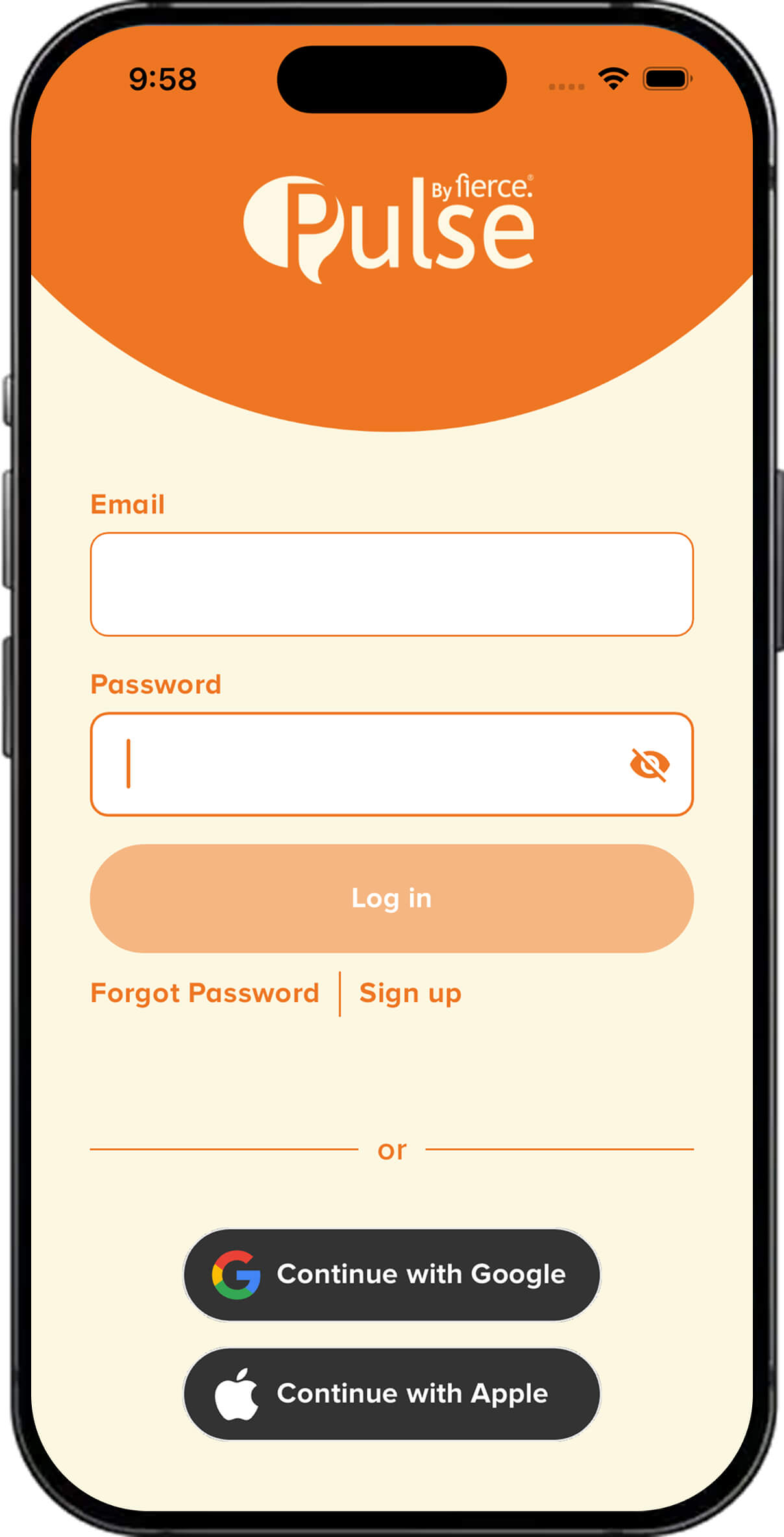Select Continue with Apple
Image resolution: width=784 pixels, height=1537 pixels.
point(392,1394)
